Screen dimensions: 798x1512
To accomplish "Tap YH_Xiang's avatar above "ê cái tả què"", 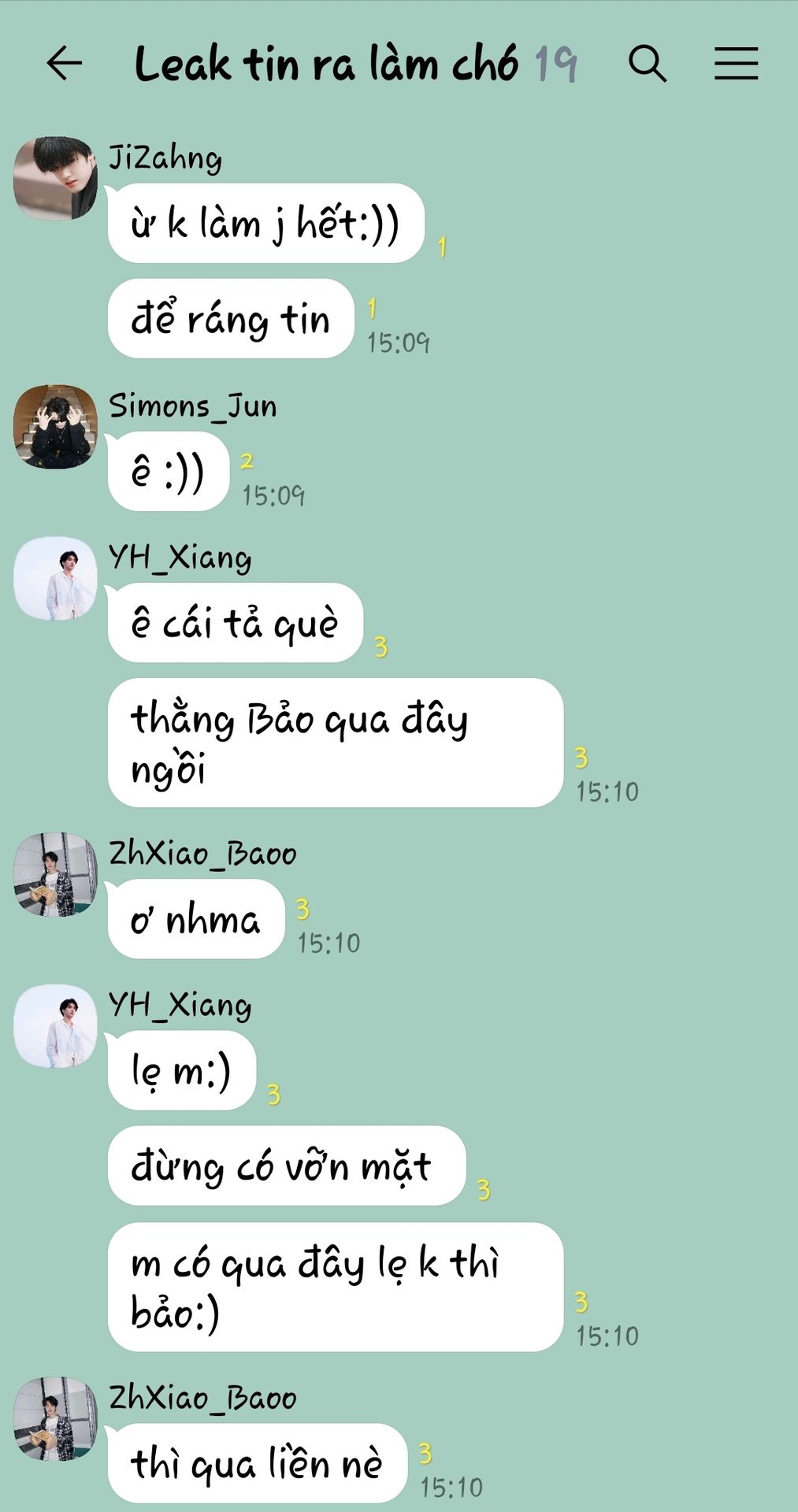I will [x=55, y=579].
